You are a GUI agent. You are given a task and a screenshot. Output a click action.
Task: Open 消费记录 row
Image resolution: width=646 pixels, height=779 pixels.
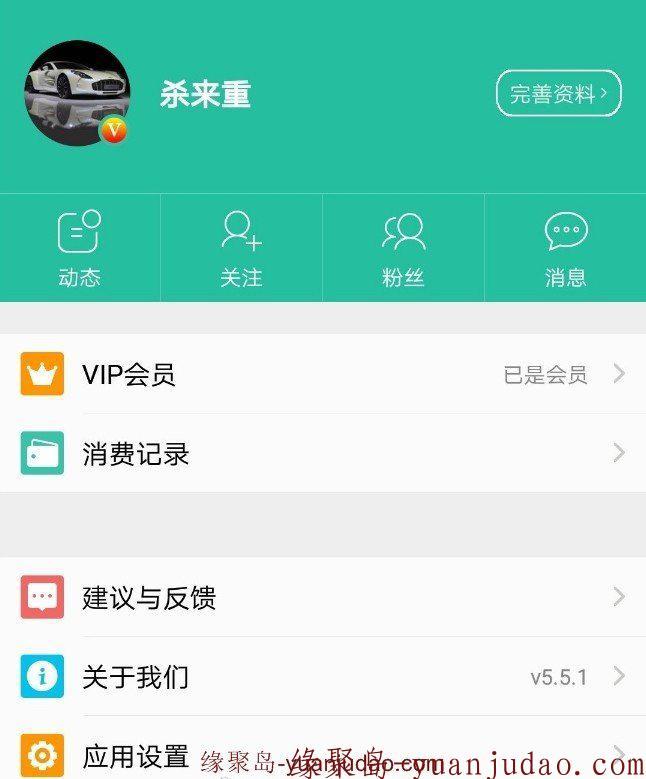[322, 454]
